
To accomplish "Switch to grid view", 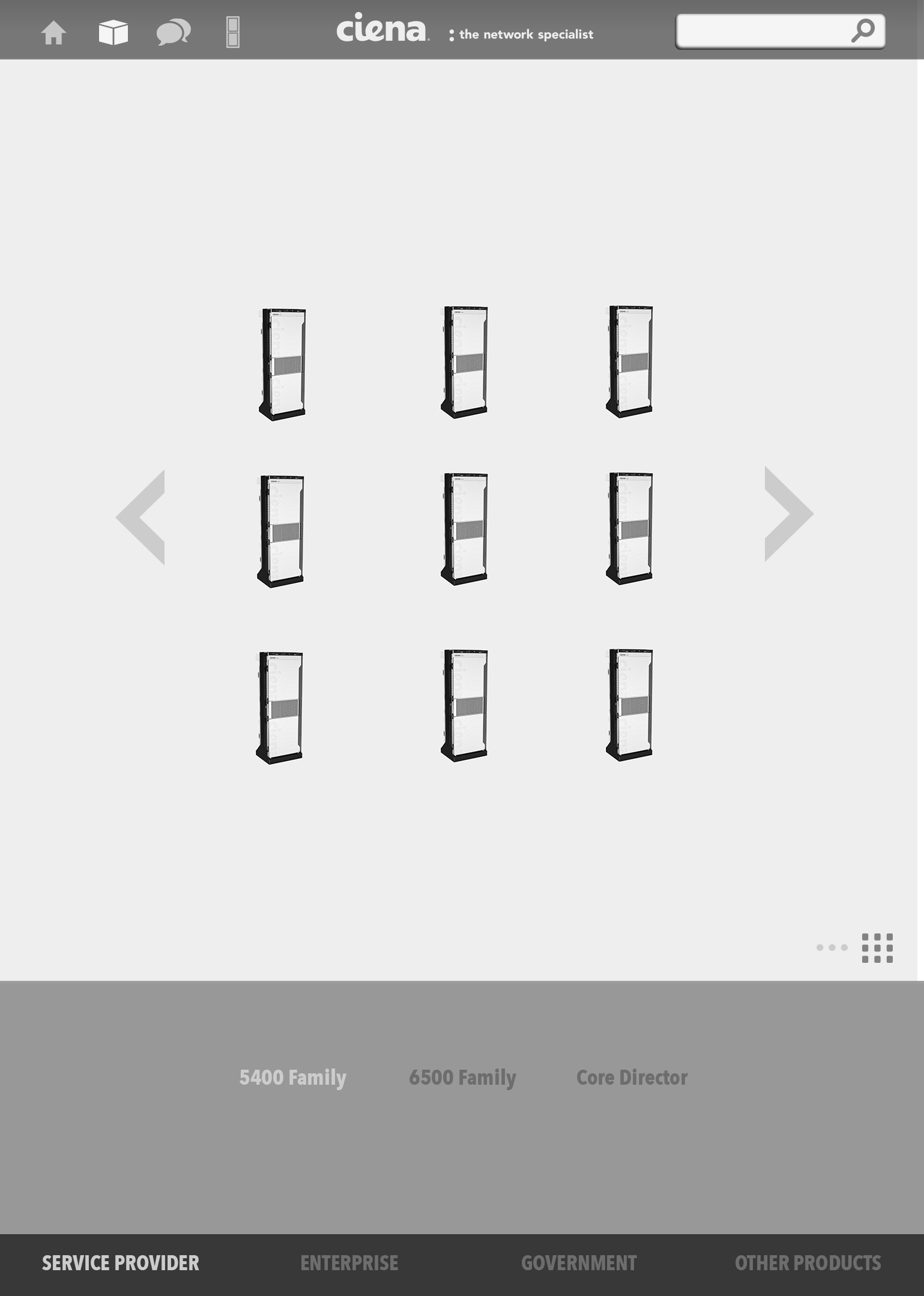I will pos(877,948).
